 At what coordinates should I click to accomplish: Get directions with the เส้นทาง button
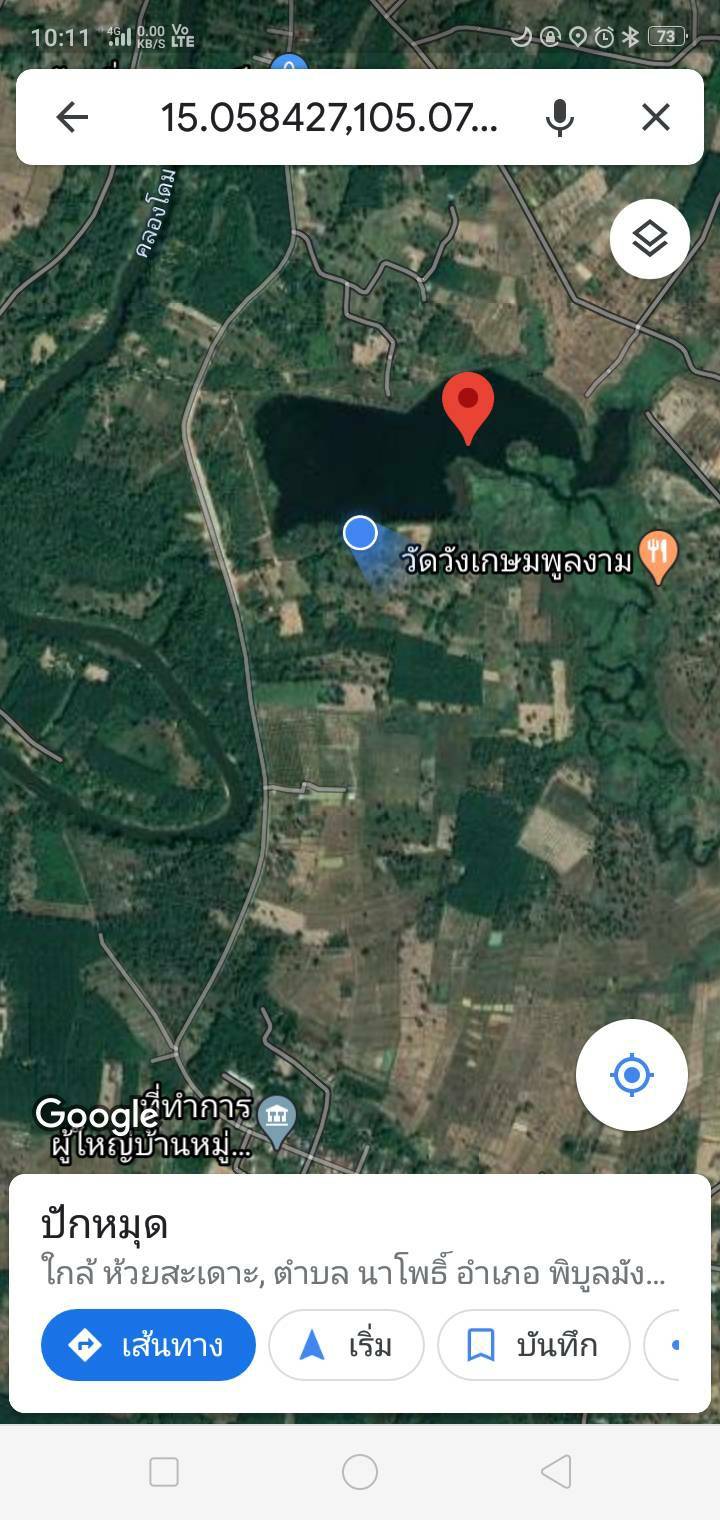tap(148, 1345)
